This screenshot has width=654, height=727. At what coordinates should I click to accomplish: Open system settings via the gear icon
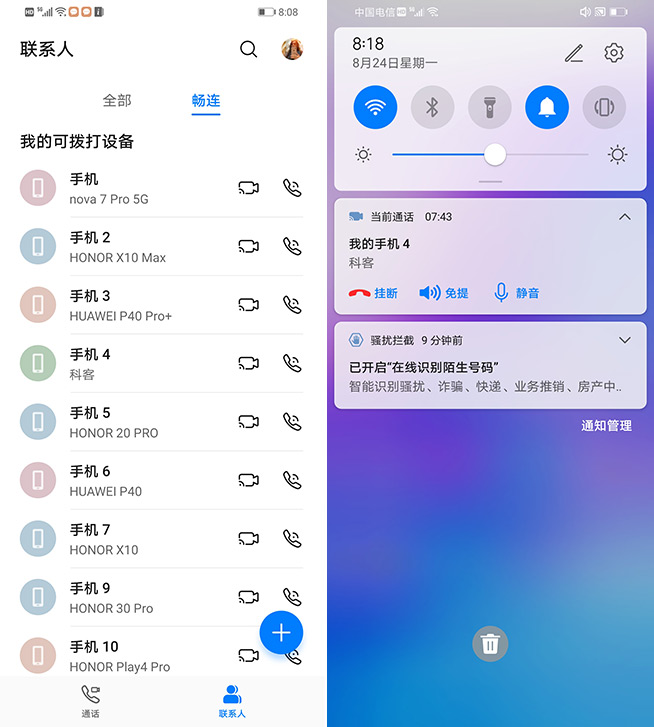point(614,54)
